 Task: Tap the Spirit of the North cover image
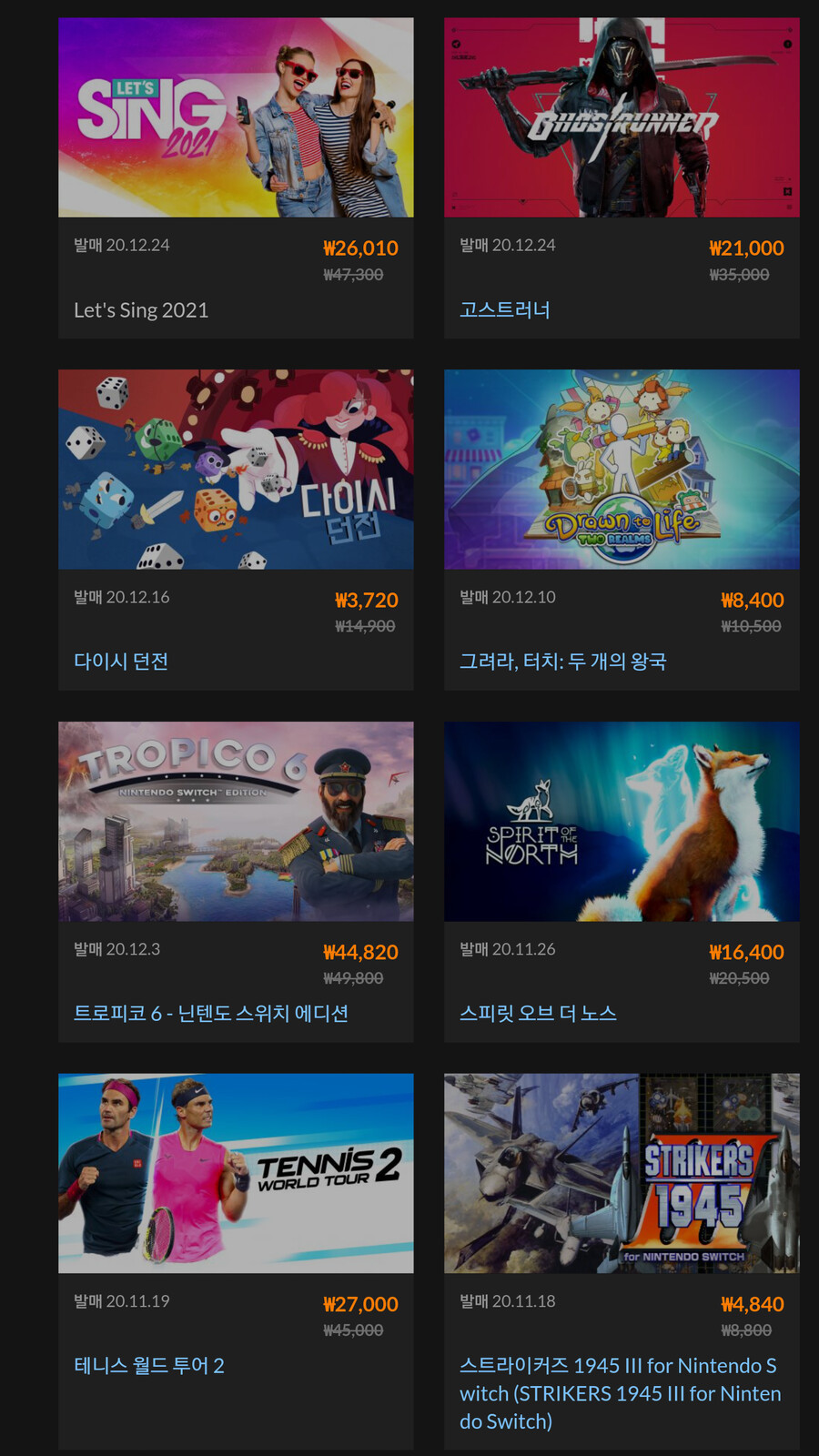622,822
